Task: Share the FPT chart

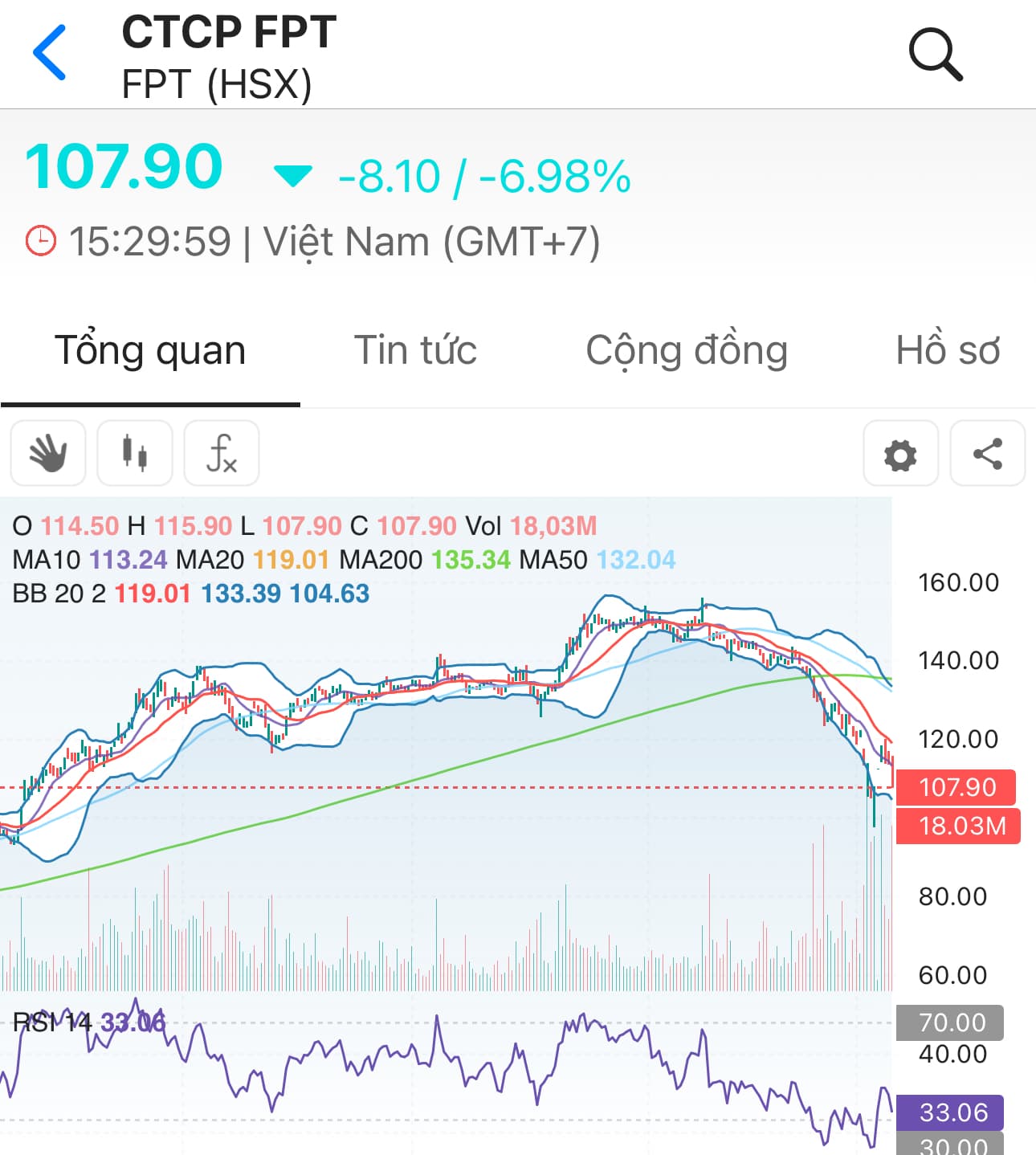Action: tap(987, 454)
